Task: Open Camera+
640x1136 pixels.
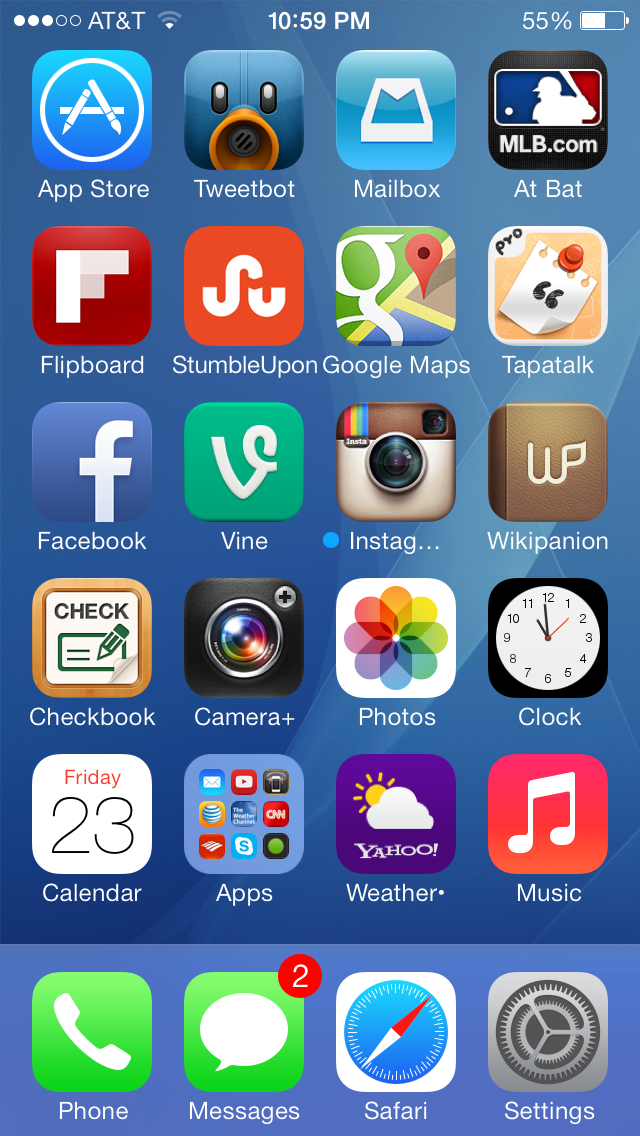Action: coord(244,638)
